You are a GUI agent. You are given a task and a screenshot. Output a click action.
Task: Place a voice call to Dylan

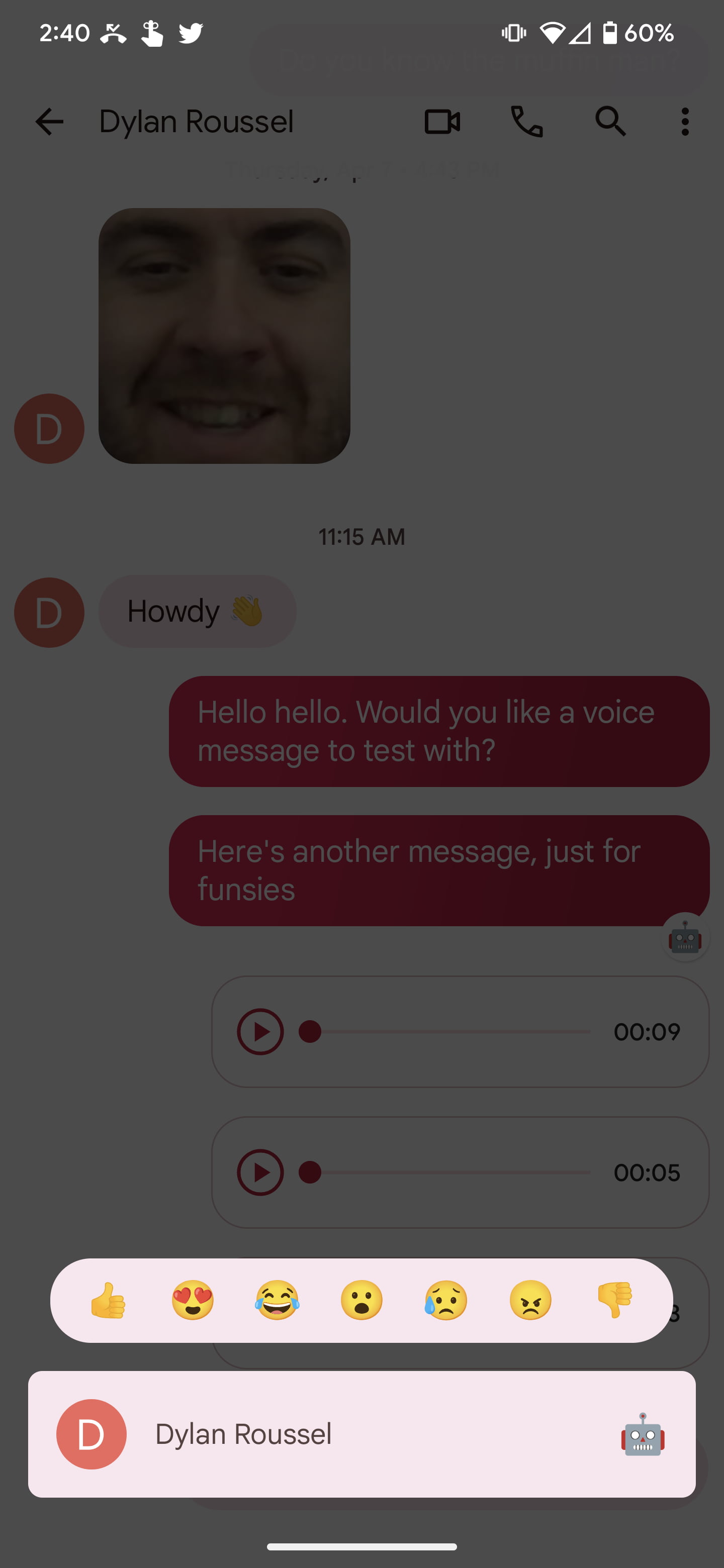[527, 122]
